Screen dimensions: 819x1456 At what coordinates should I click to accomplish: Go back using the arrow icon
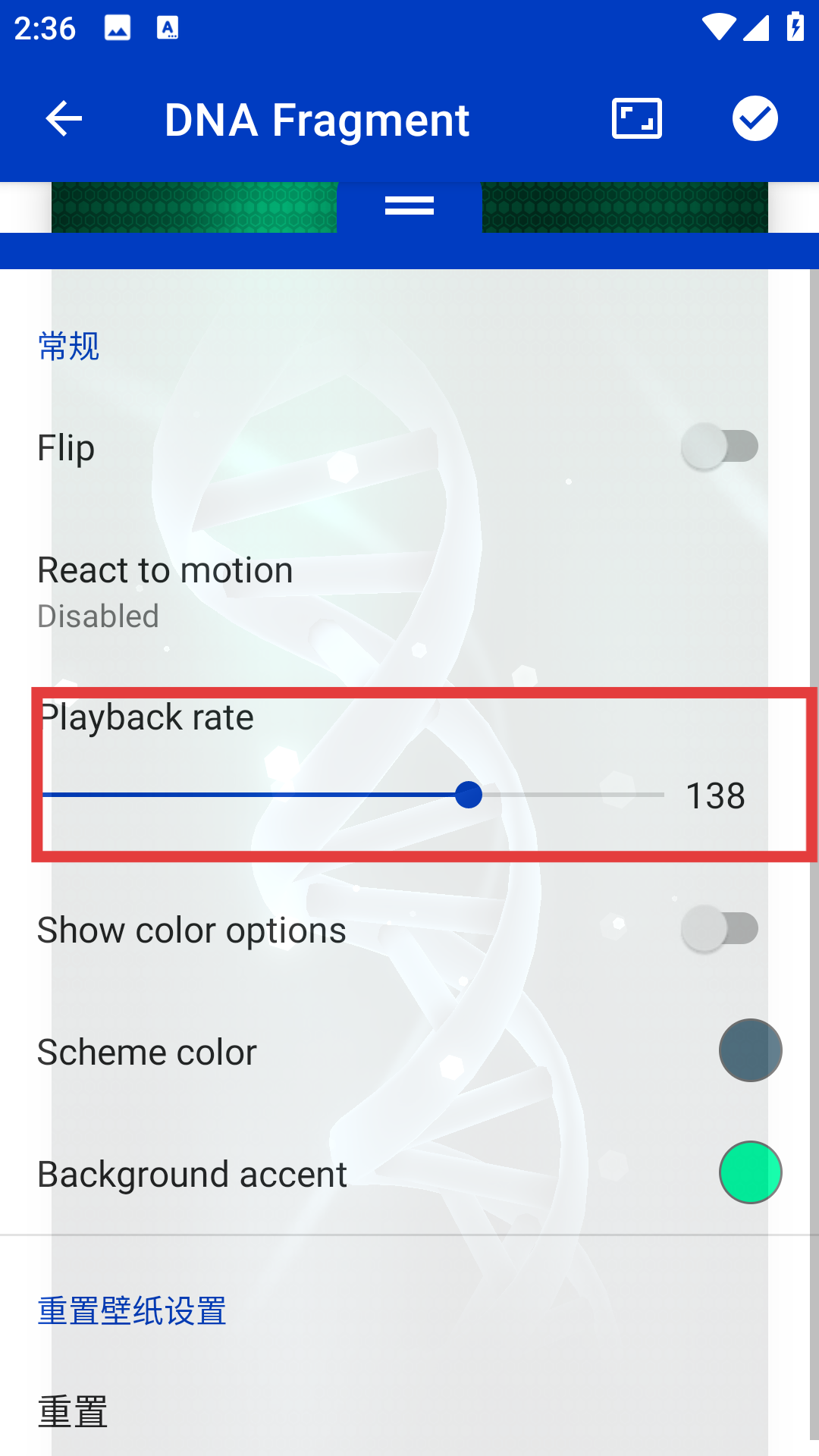click(x=64, y=119)
